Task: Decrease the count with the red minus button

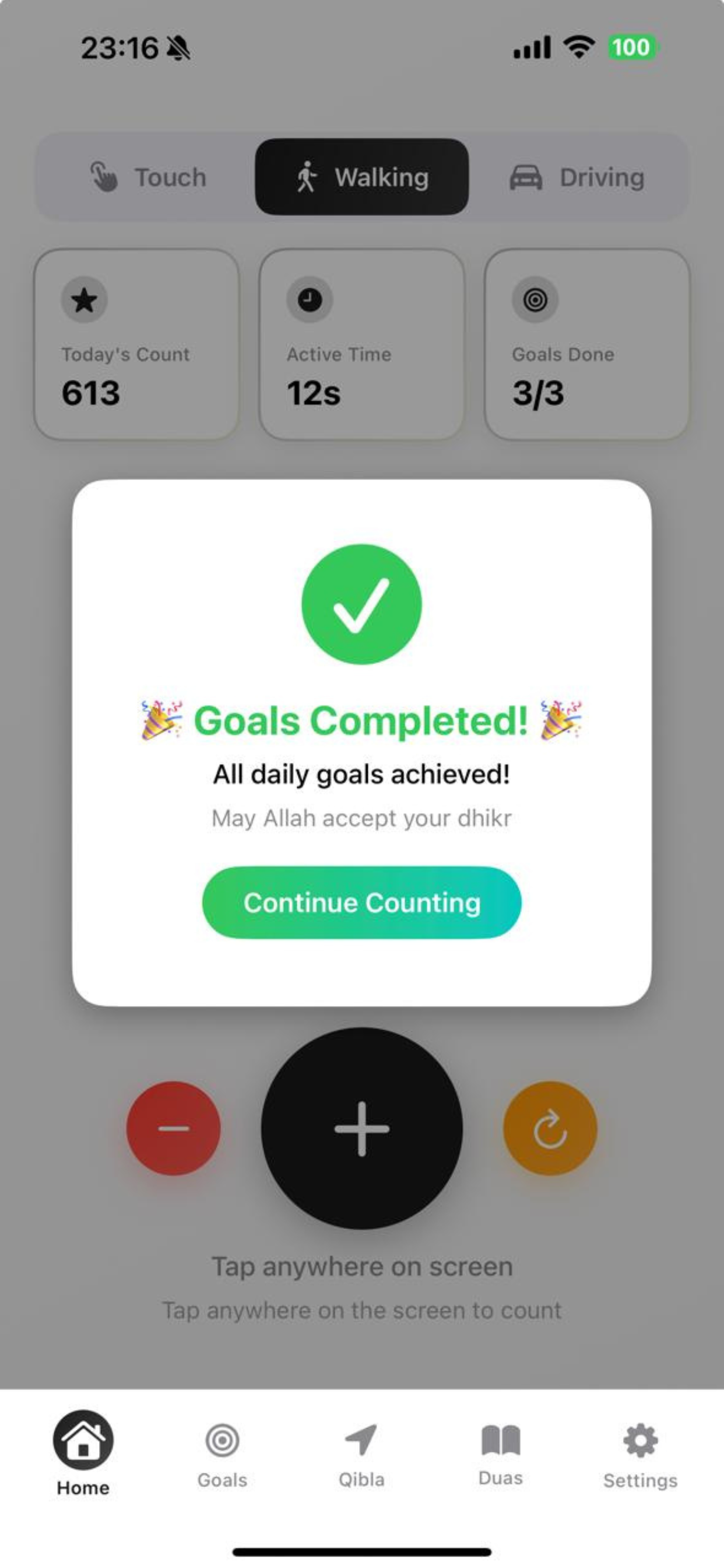Action: (173, 1128)
